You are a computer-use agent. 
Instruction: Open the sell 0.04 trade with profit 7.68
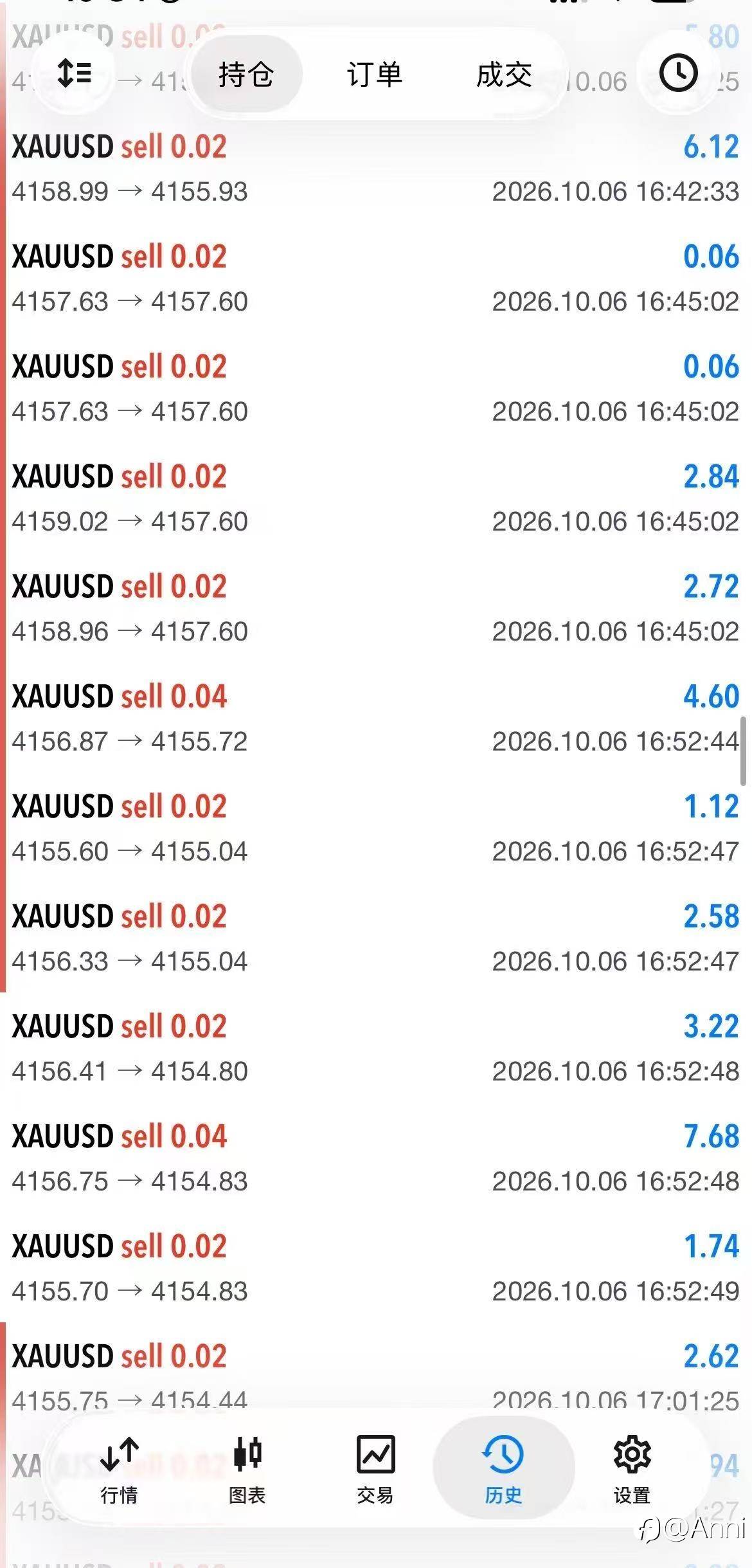tap(376, 1158)
